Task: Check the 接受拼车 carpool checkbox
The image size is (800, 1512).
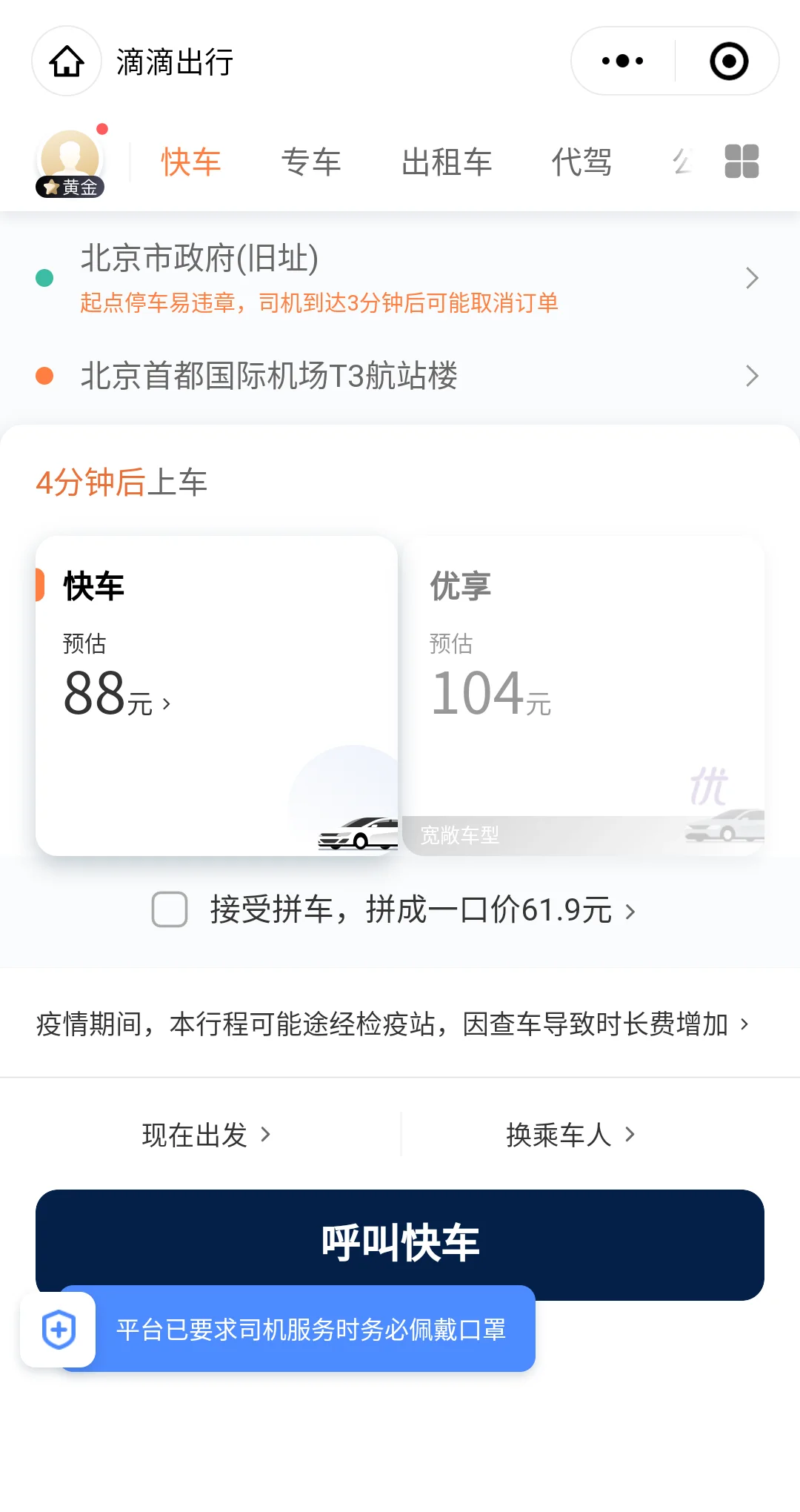Action: (x=170, y=909)
